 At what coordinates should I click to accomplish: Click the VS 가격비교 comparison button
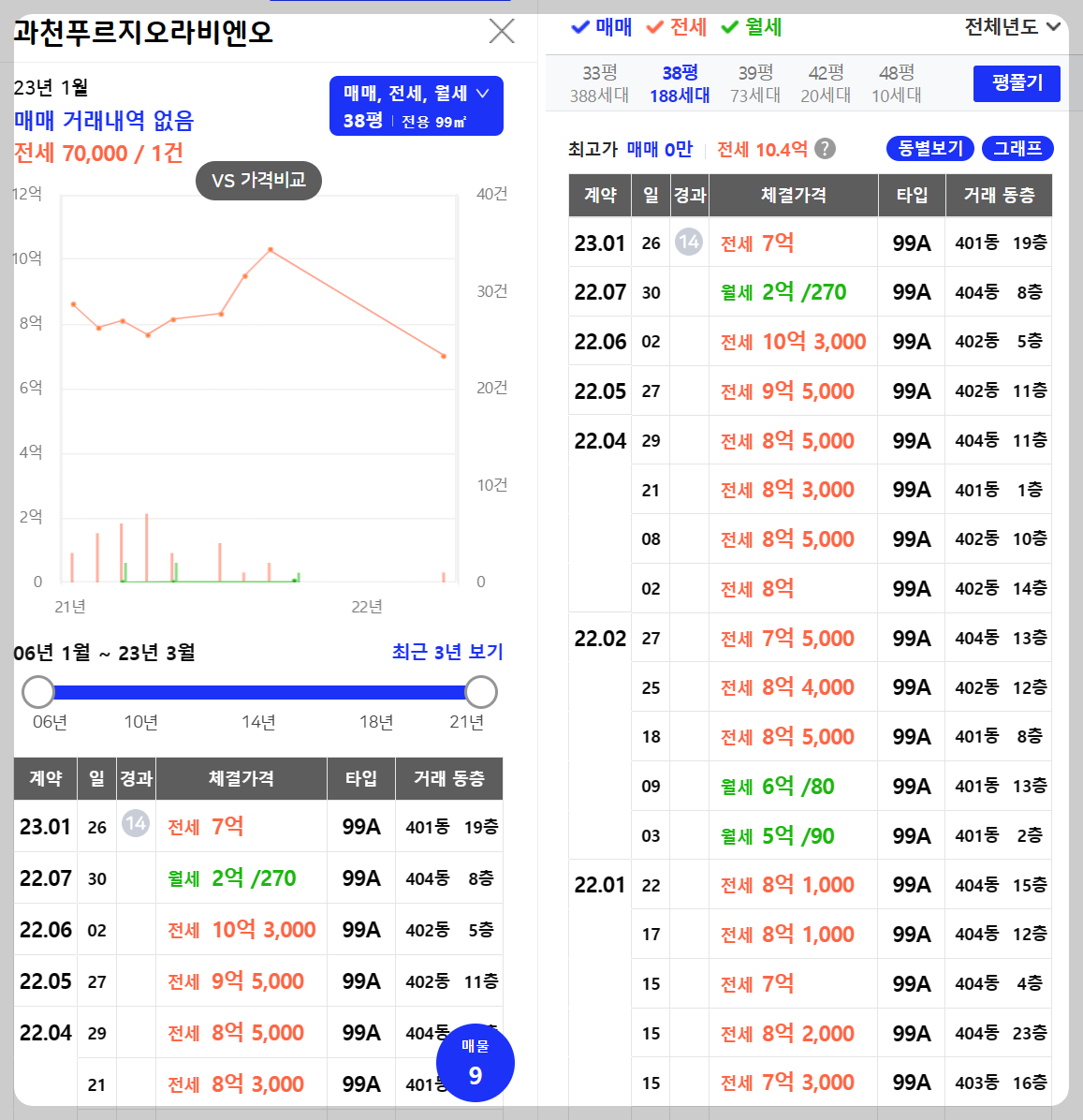pyautogui.click(x=258, y=180)
